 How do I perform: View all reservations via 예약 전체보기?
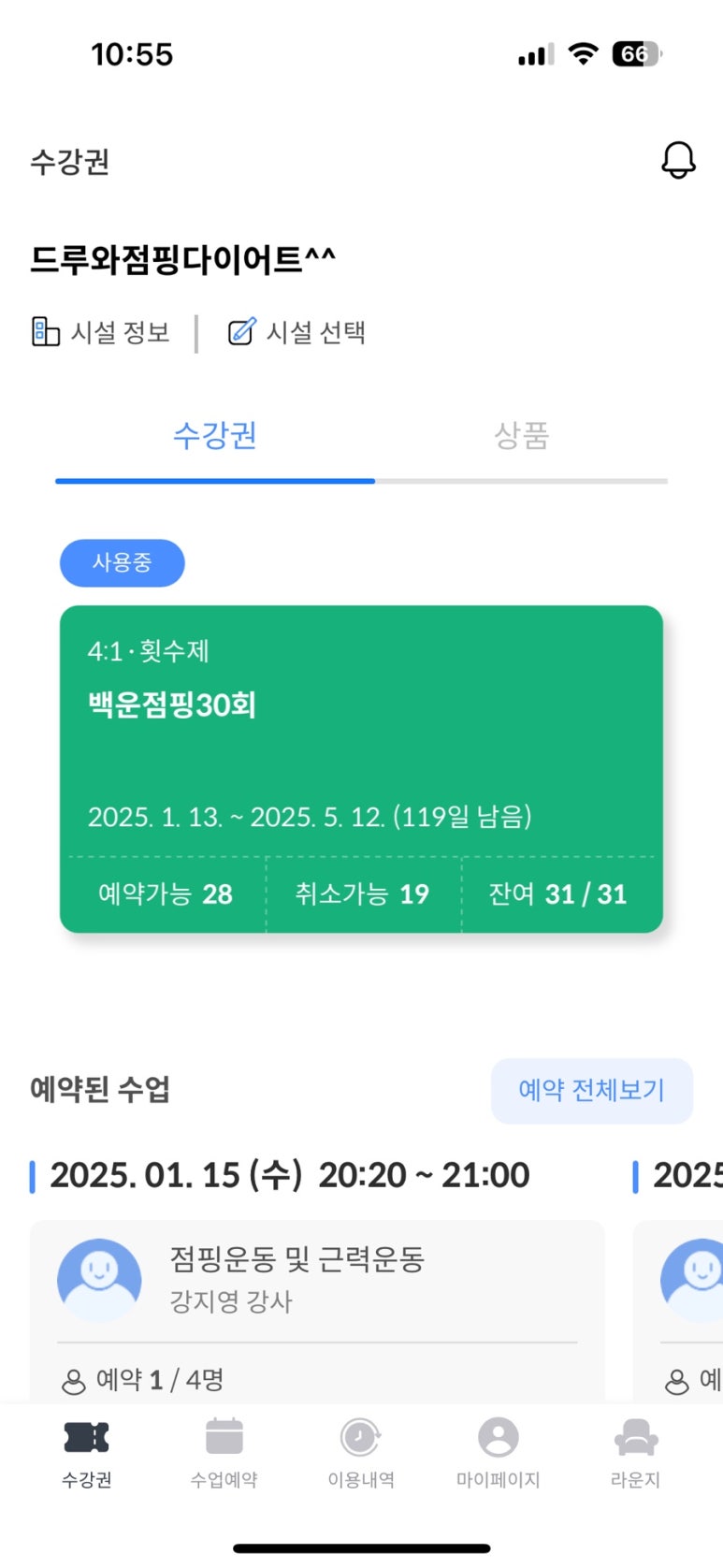(x=591, y=1090)
